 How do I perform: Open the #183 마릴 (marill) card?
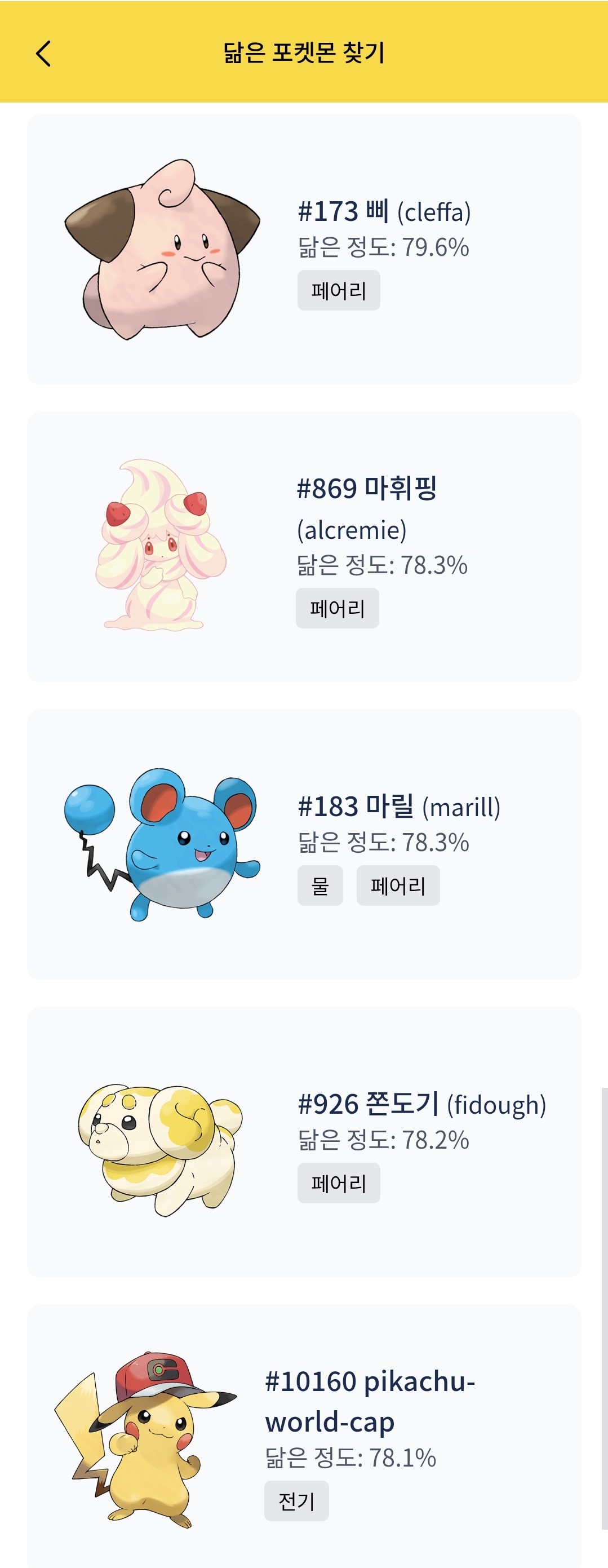pos(304,845)
